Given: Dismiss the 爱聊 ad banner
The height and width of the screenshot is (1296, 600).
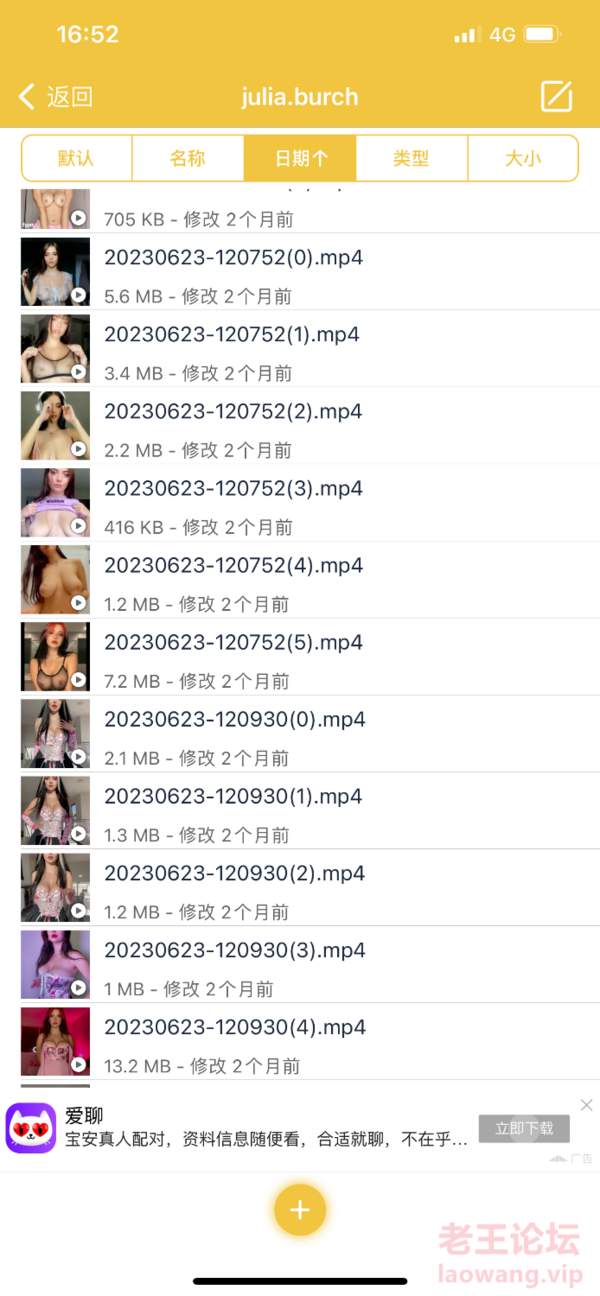Looking at the screenshot, I should [586, 1105].
